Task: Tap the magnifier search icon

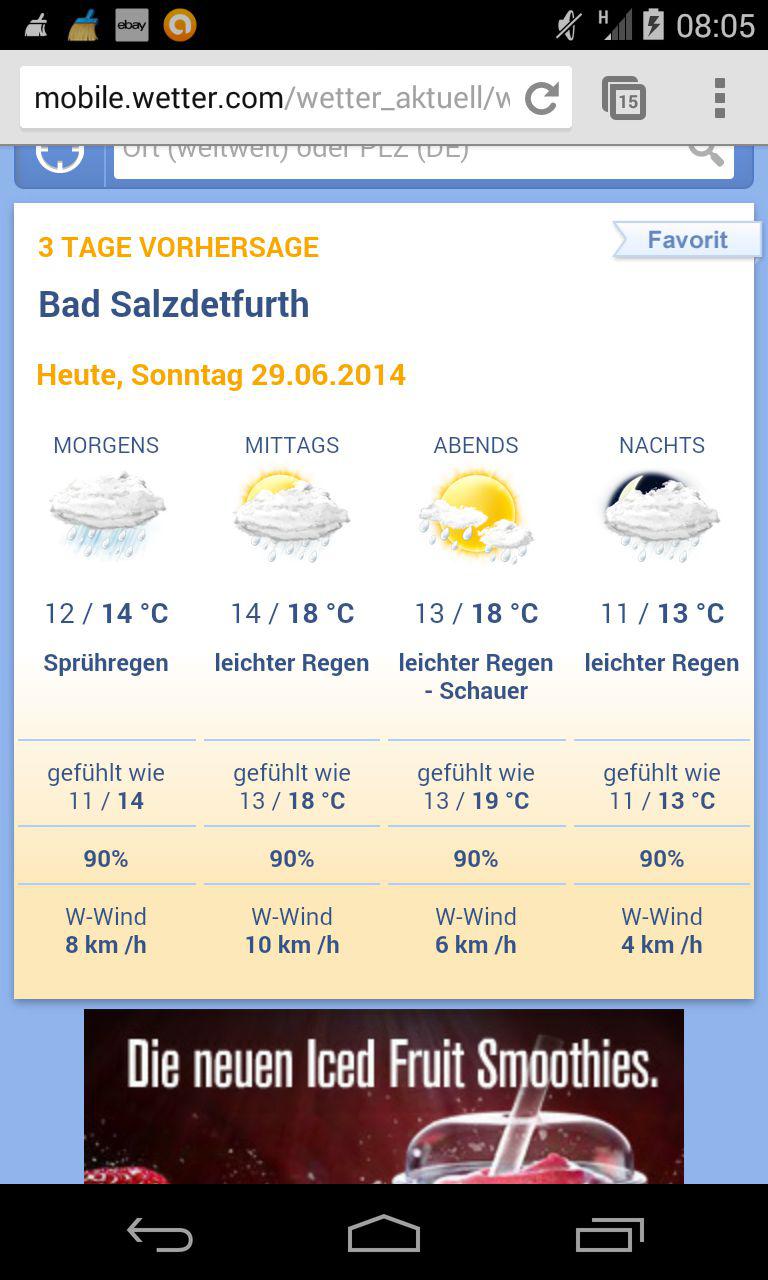Action: point(707,158)
